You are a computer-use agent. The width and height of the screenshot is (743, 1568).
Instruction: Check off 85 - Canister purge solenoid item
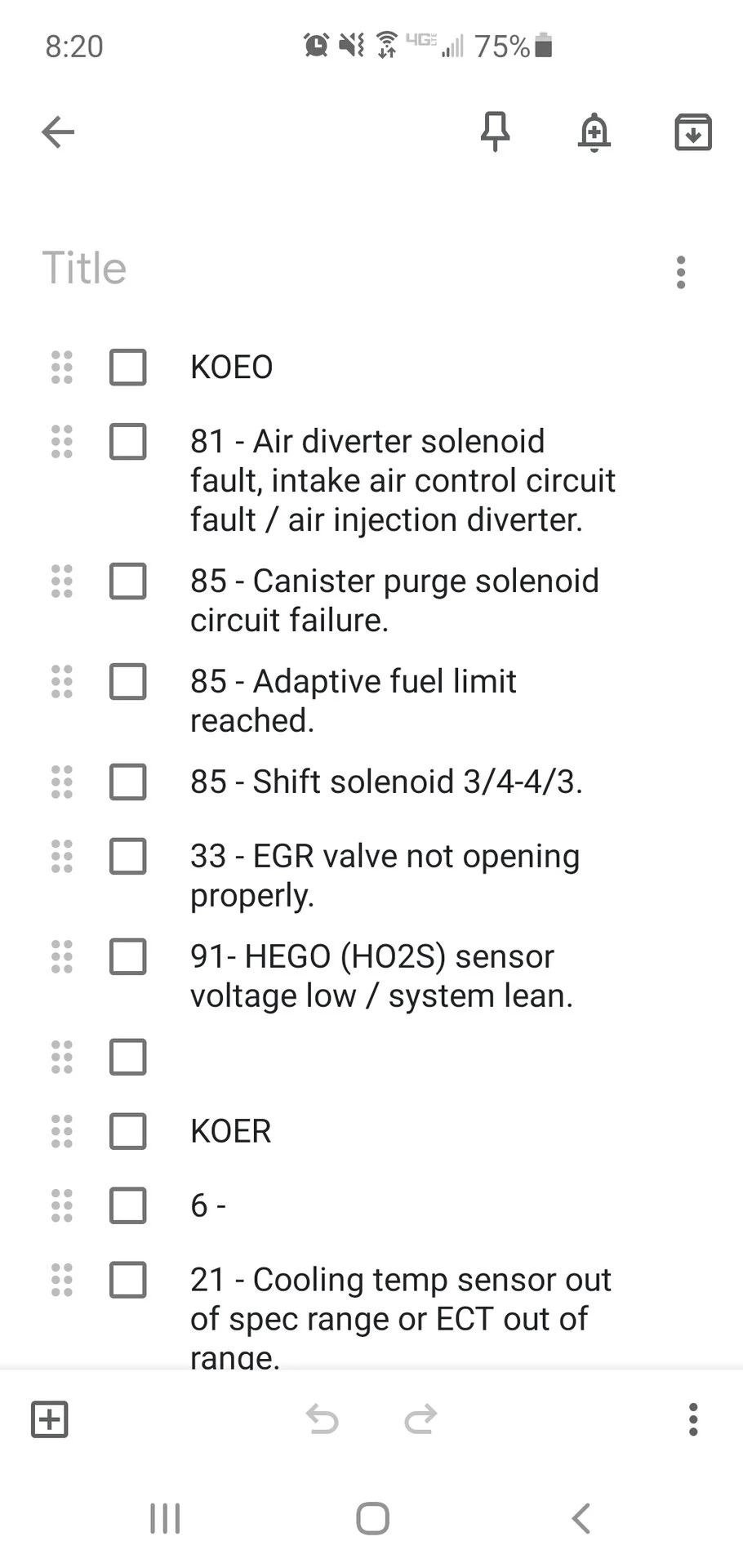coord(128,581)
